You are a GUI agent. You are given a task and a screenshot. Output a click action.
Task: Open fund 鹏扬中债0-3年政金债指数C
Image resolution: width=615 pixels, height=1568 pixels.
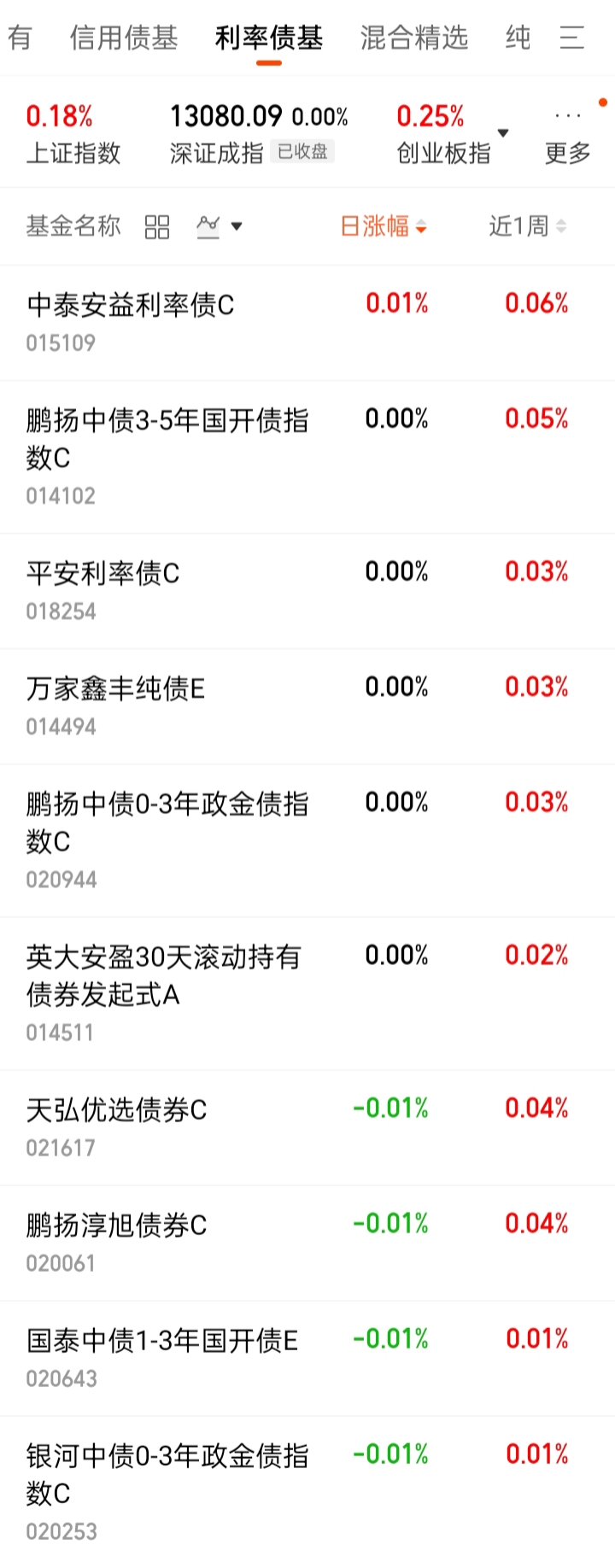(307, 840)
